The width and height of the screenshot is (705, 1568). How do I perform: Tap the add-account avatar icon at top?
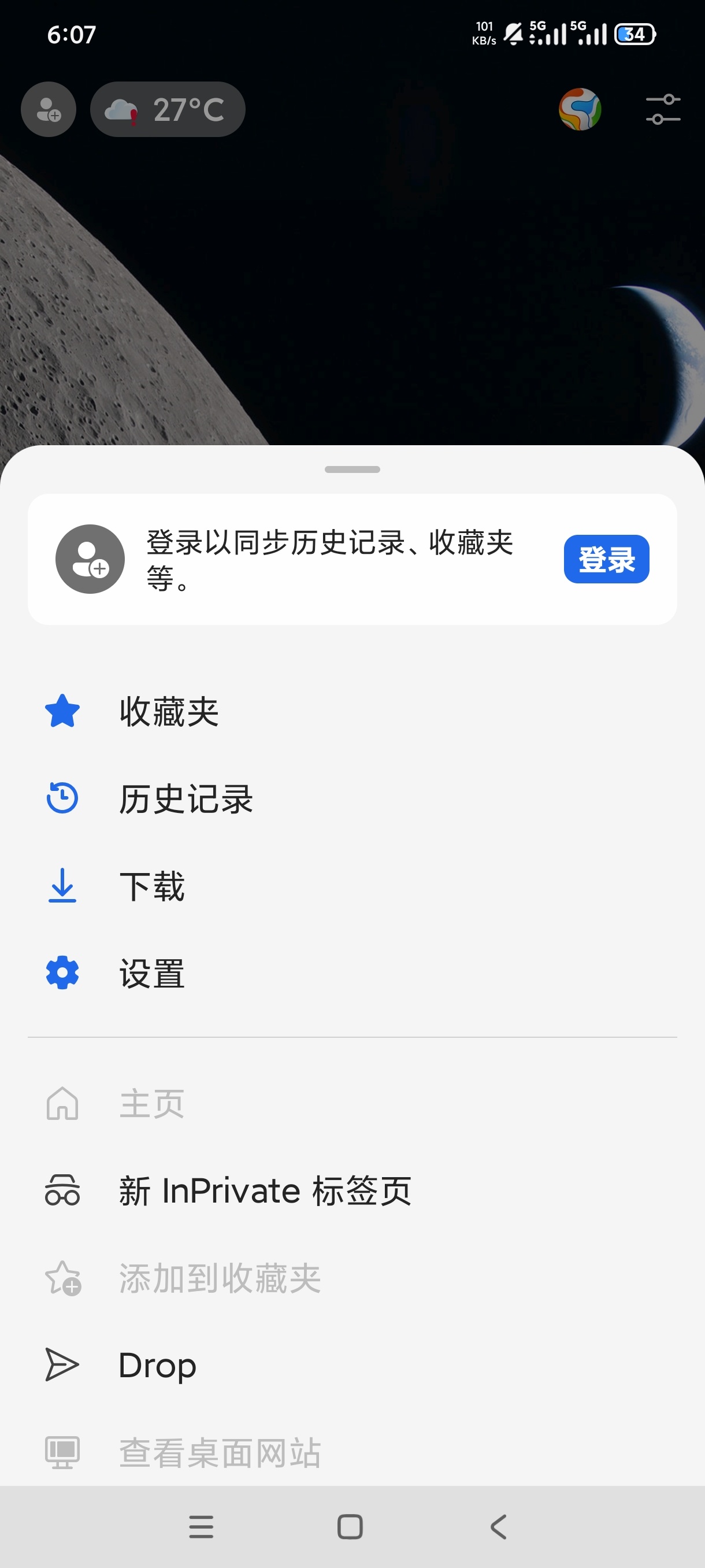(49, 110)
